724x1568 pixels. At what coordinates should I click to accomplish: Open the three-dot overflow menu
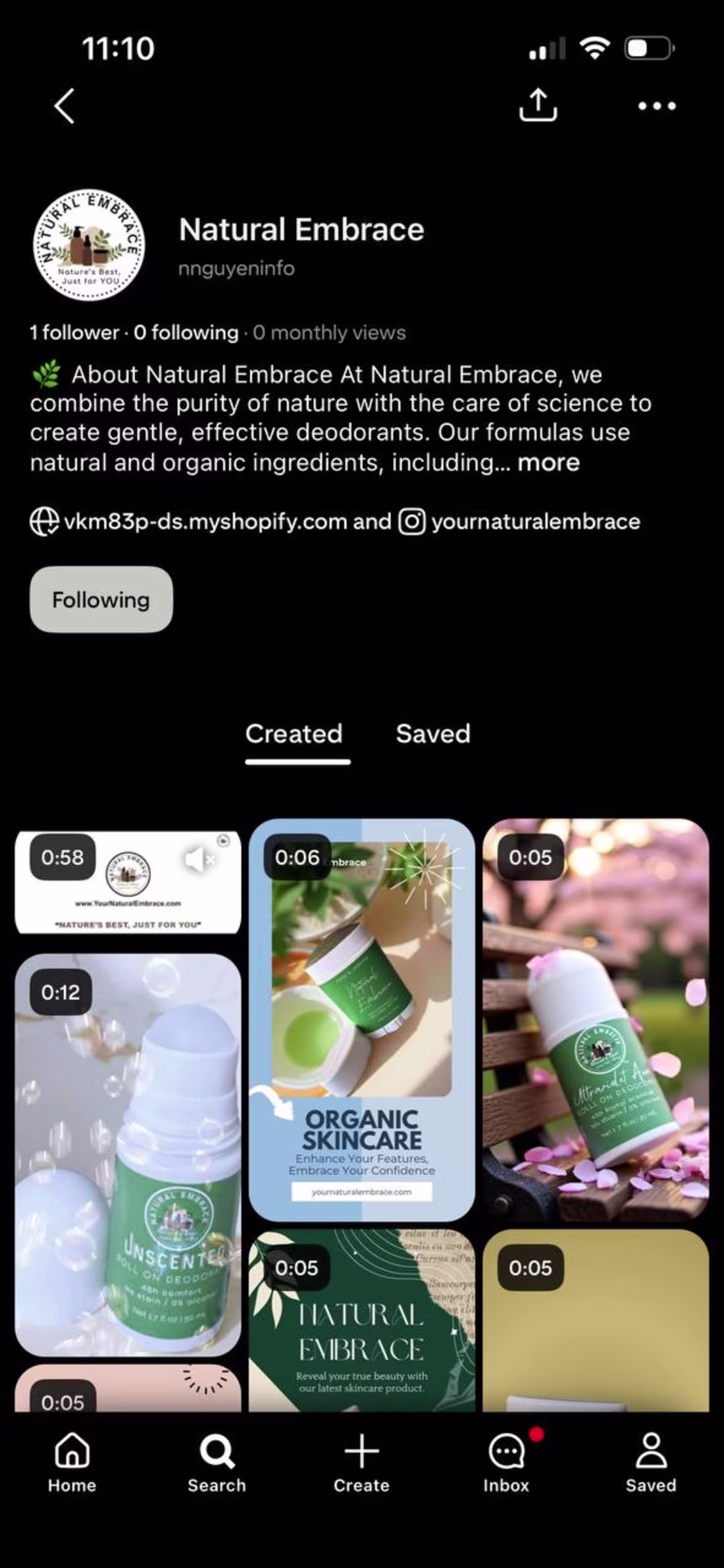pyautogui.click(x=656, y=106)
